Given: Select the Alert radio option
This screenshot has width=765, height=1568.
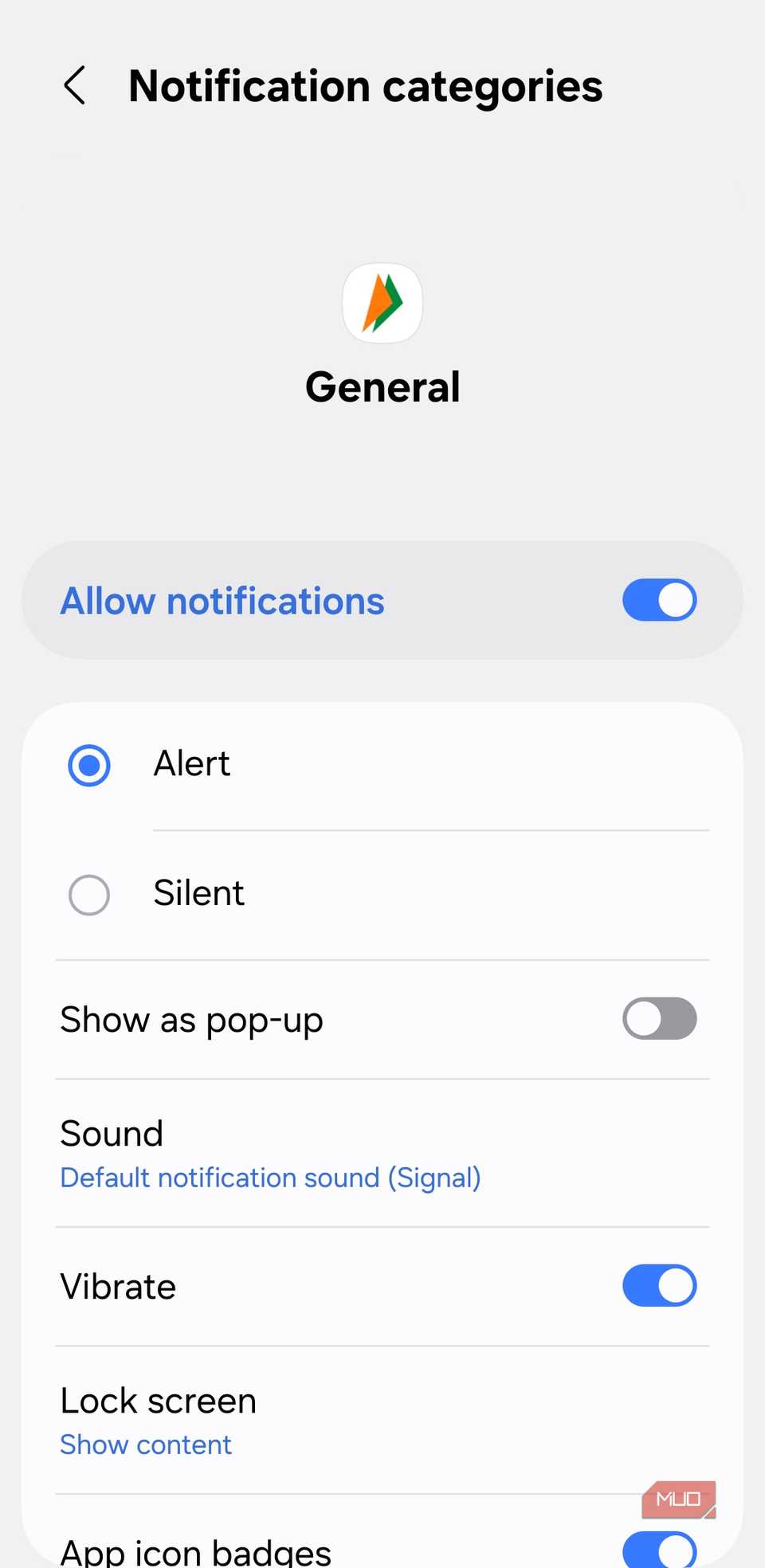Looking at the screenshot, I should click(x=89, y=765).
